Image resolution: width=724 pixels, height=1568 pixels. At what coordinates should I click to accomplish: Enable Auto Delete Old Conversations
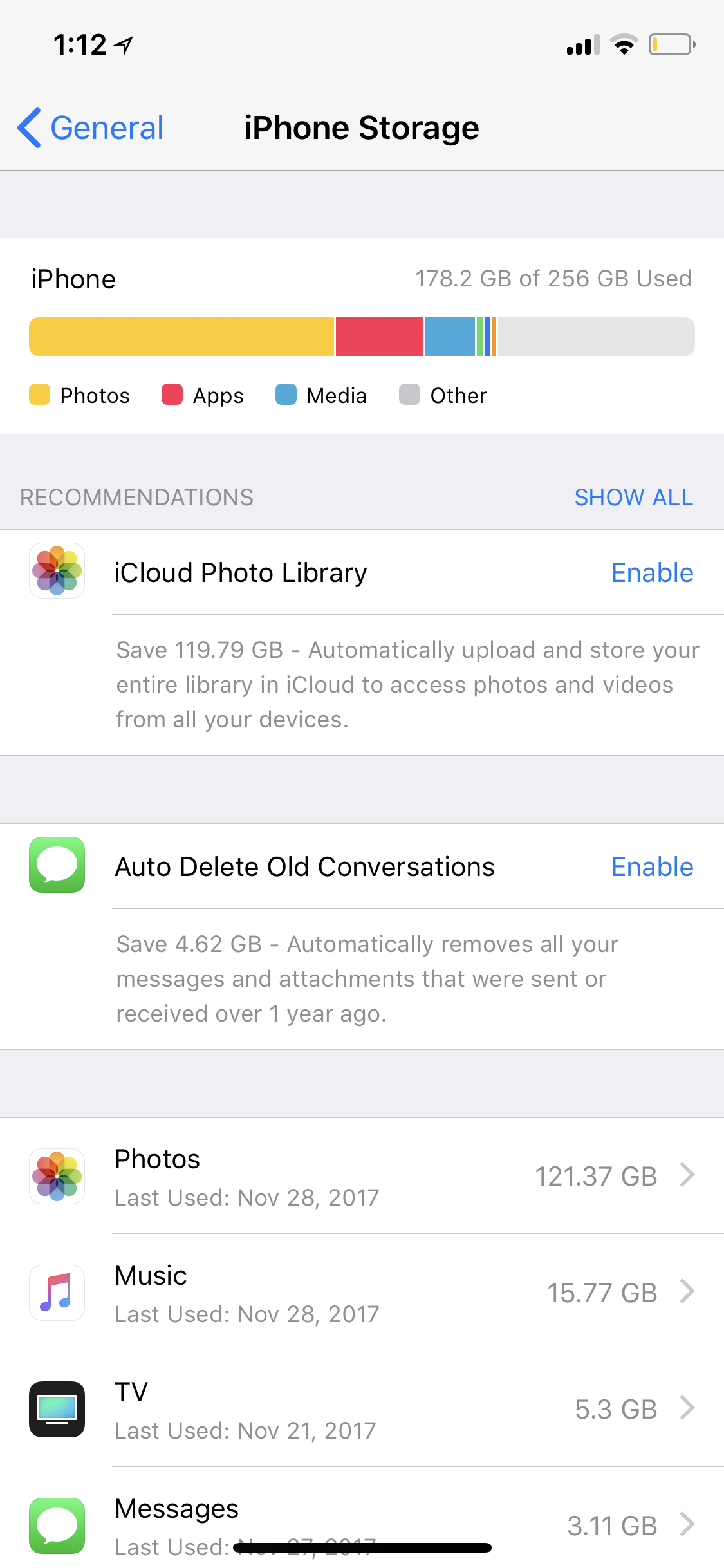pos(652,867)
